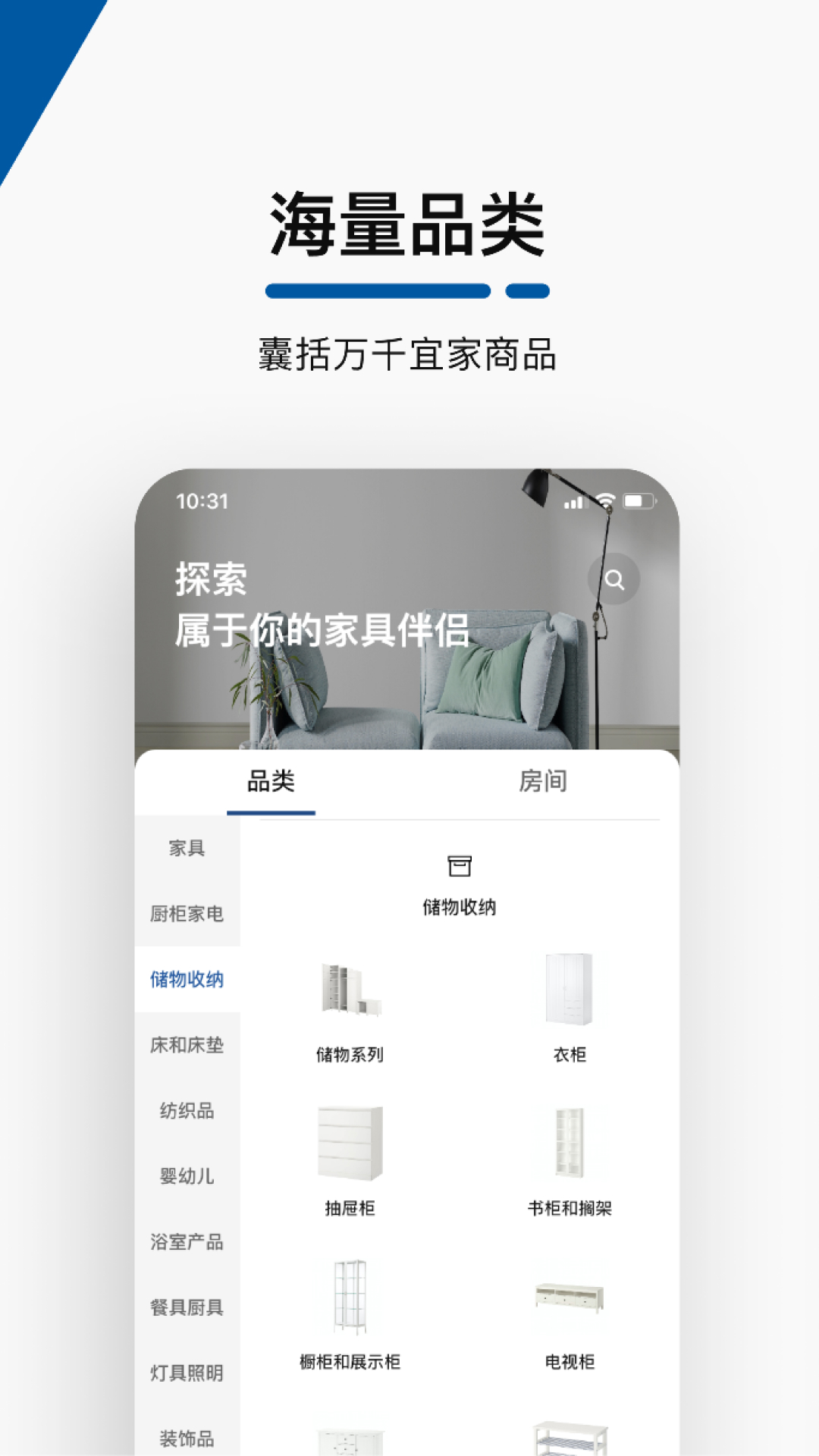Select 床和床垫 category
819x1456 pixels.
[188, 1046]
